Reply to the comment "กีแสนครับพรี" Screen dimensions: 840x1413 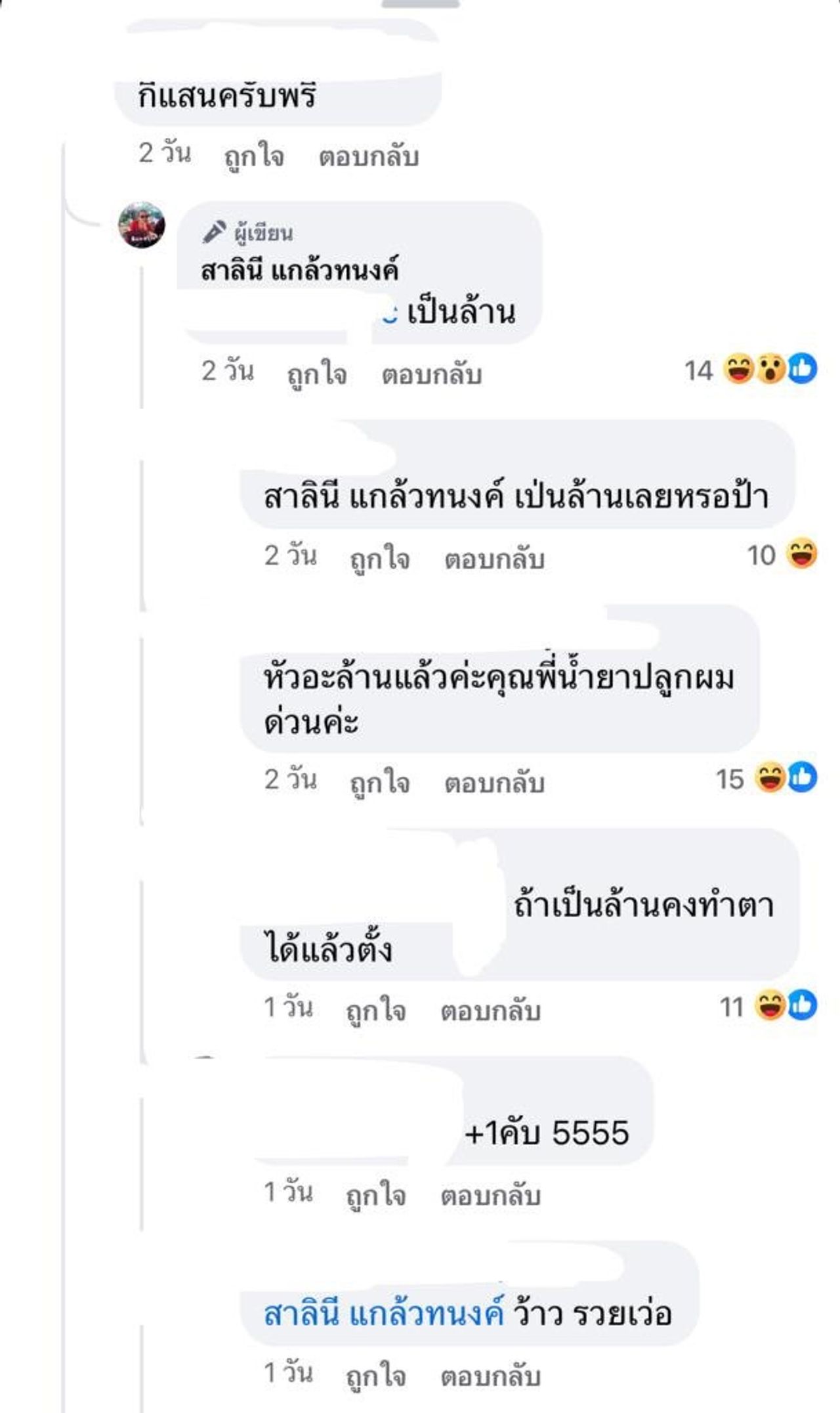[368, 157]
